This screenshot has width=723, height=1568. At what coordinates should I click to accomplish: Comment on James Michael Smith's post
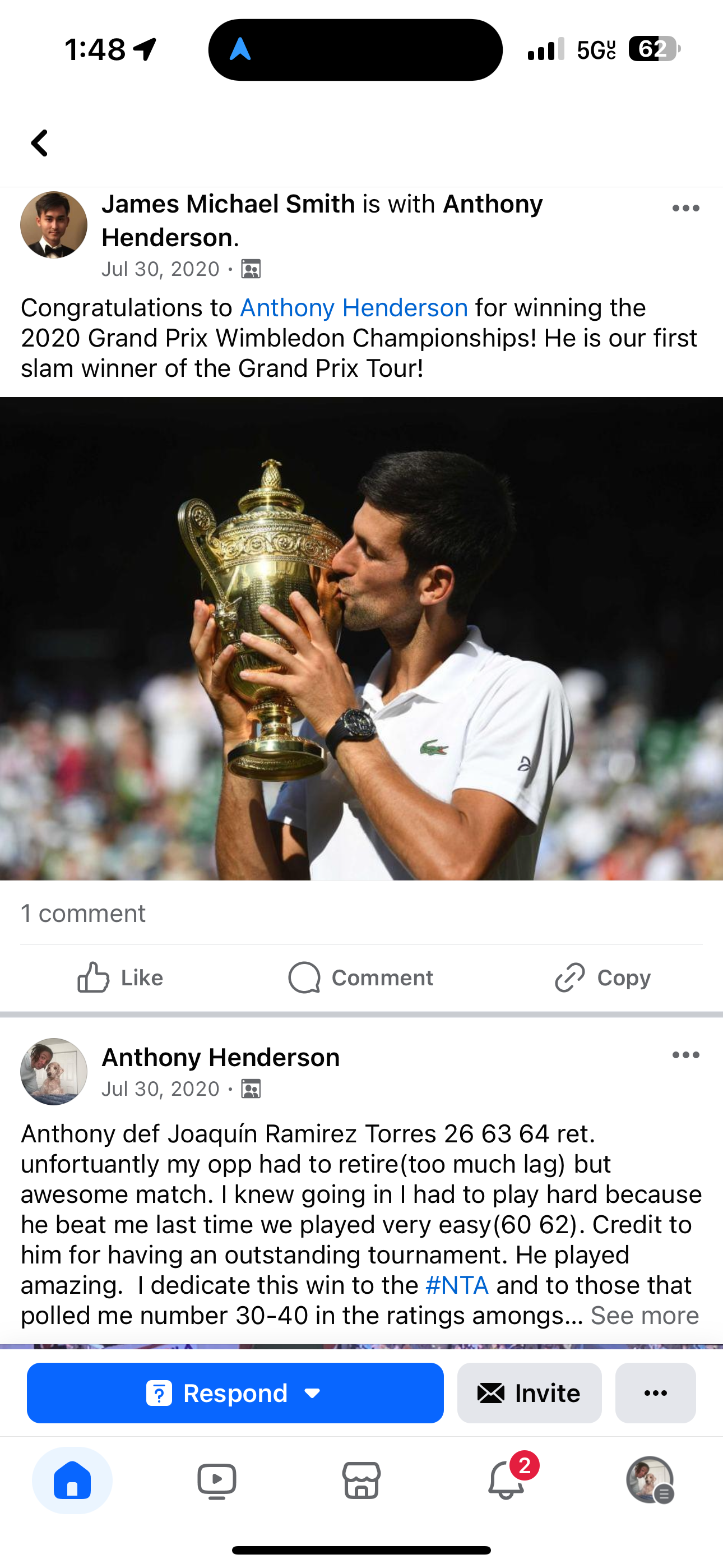(x=361, y=977)
